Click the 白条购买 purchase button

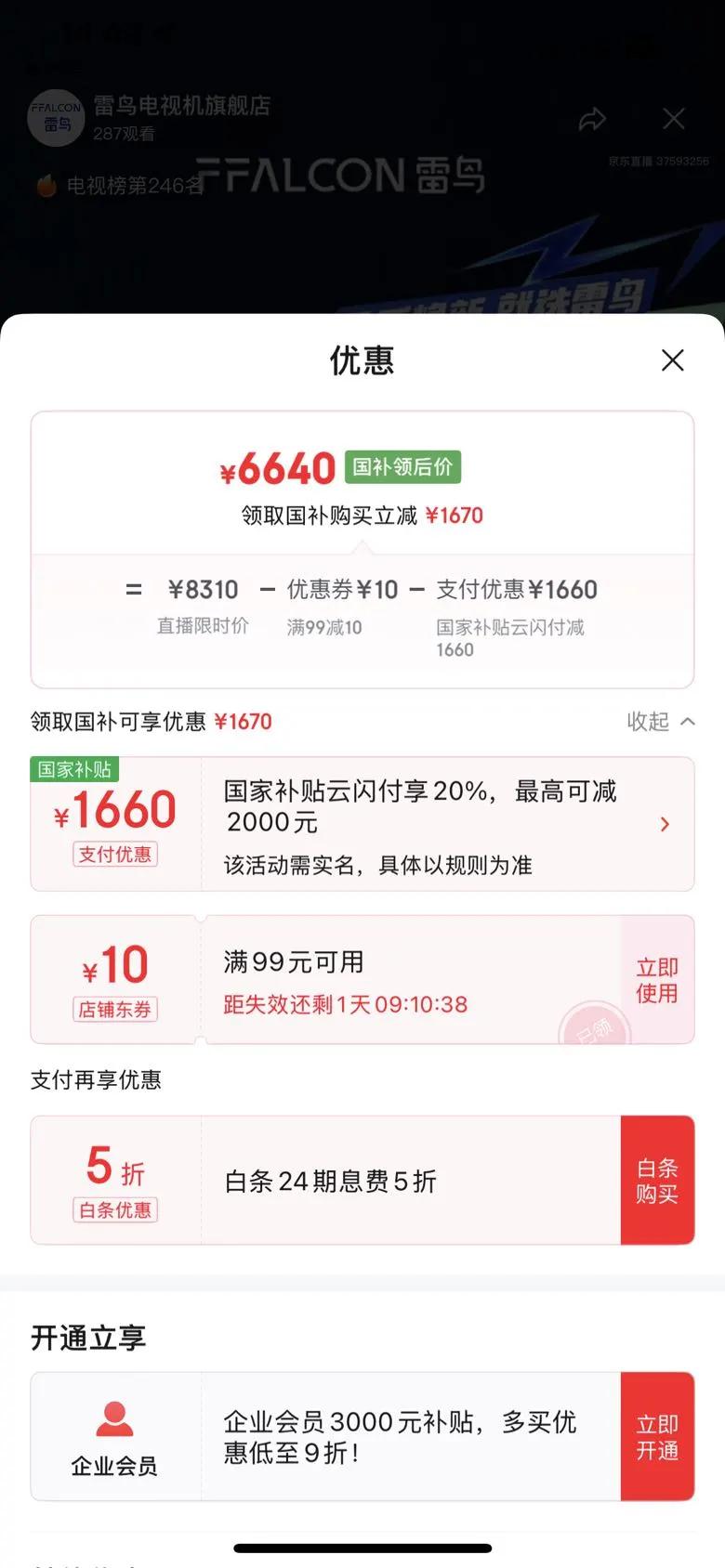pos(657,1180)
